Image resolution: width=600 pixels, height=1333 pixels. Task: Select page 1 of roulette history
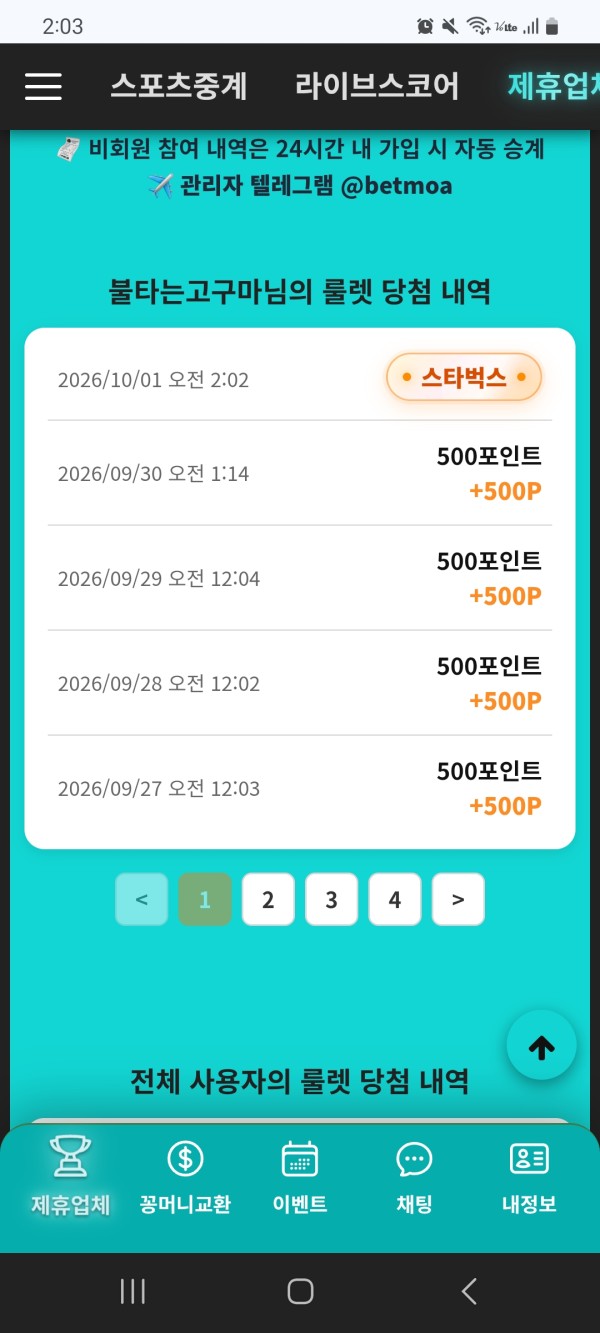[205, 899]
